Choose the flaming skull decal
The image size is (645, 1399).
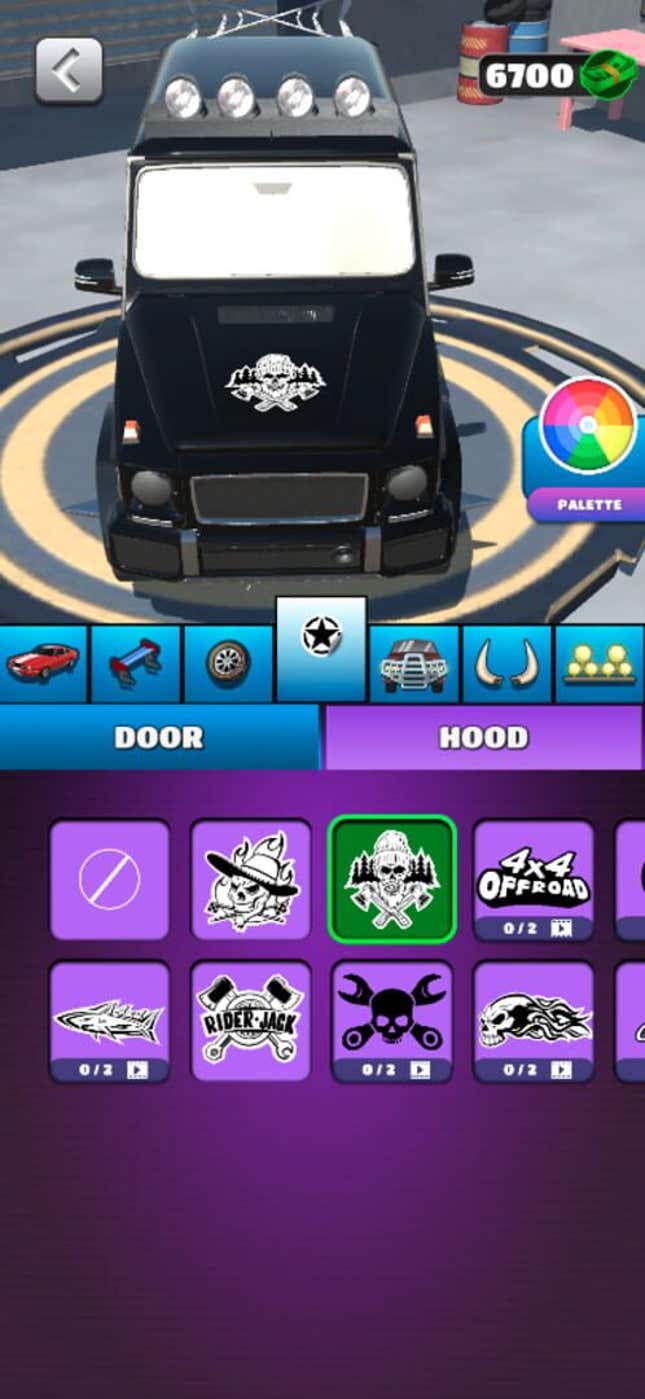[x=533, y=1021]
